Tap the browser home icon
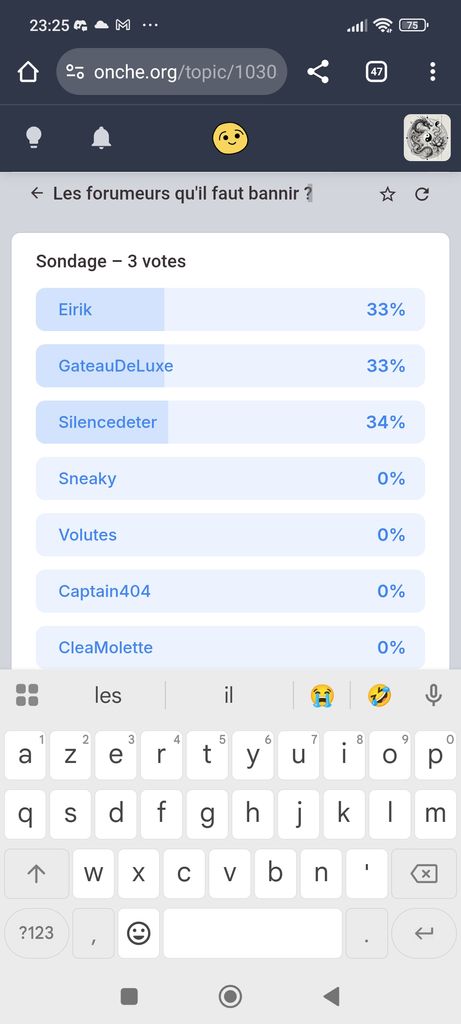 (28, 72)
